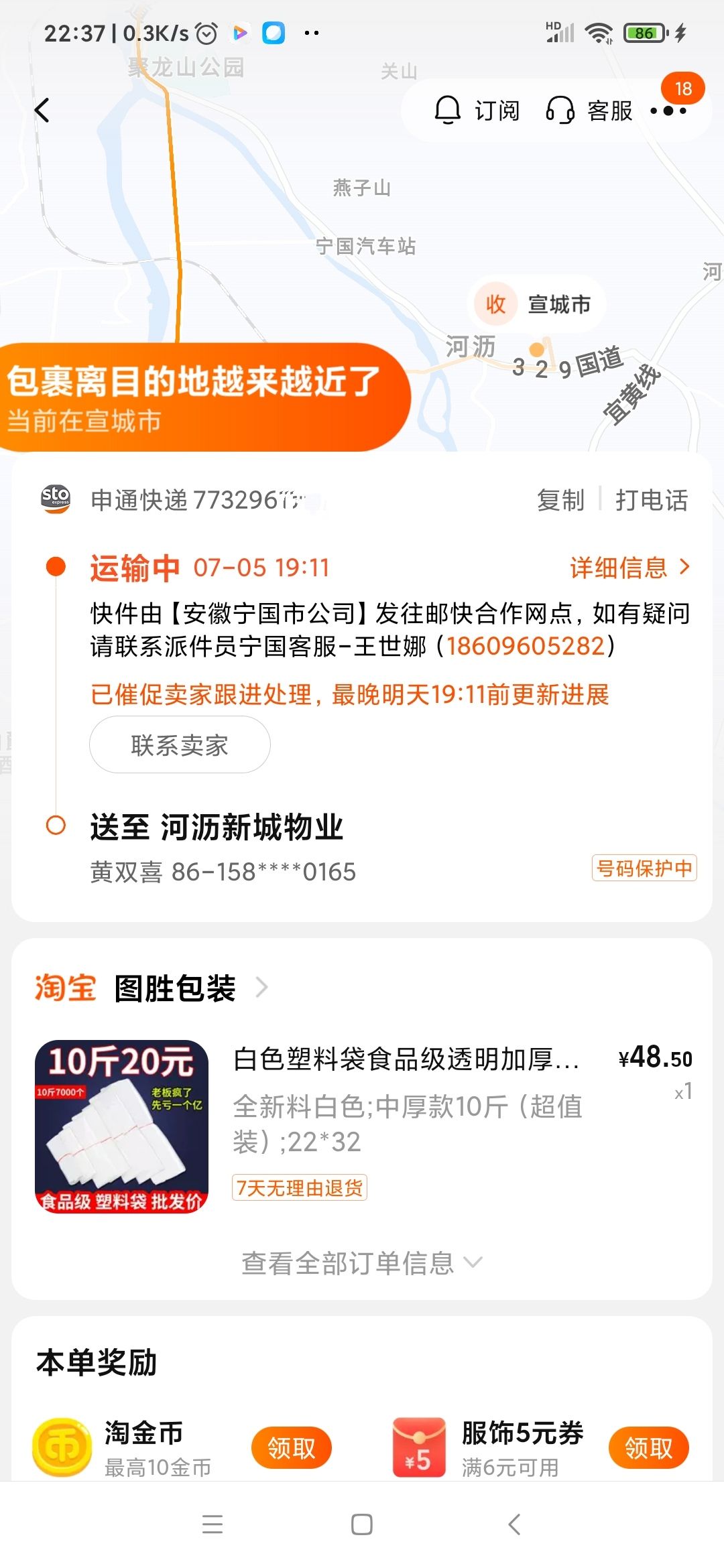Tap 订阅 to subscribe to updates

point(477,111)
